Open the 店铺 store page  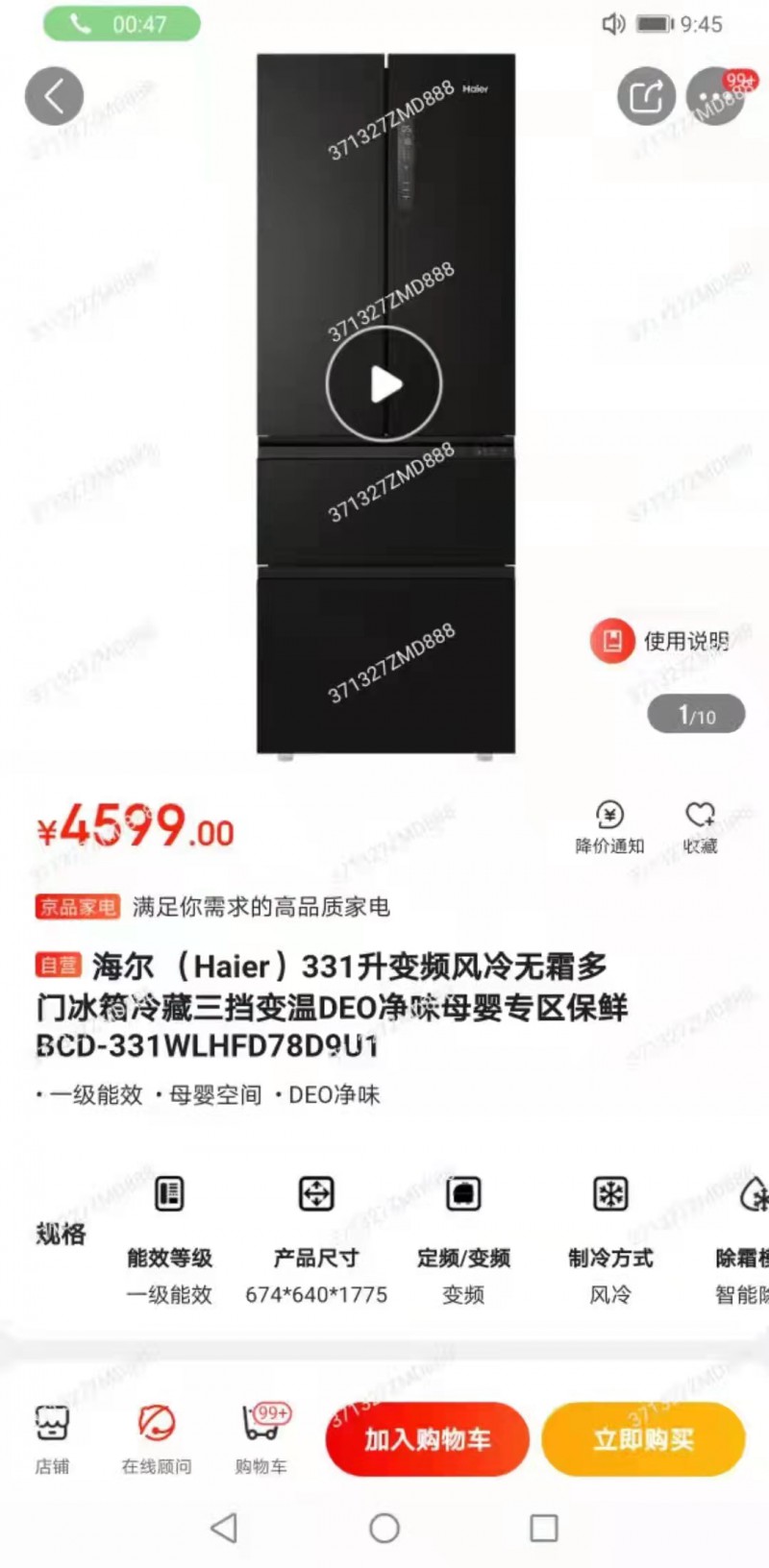52,1438
